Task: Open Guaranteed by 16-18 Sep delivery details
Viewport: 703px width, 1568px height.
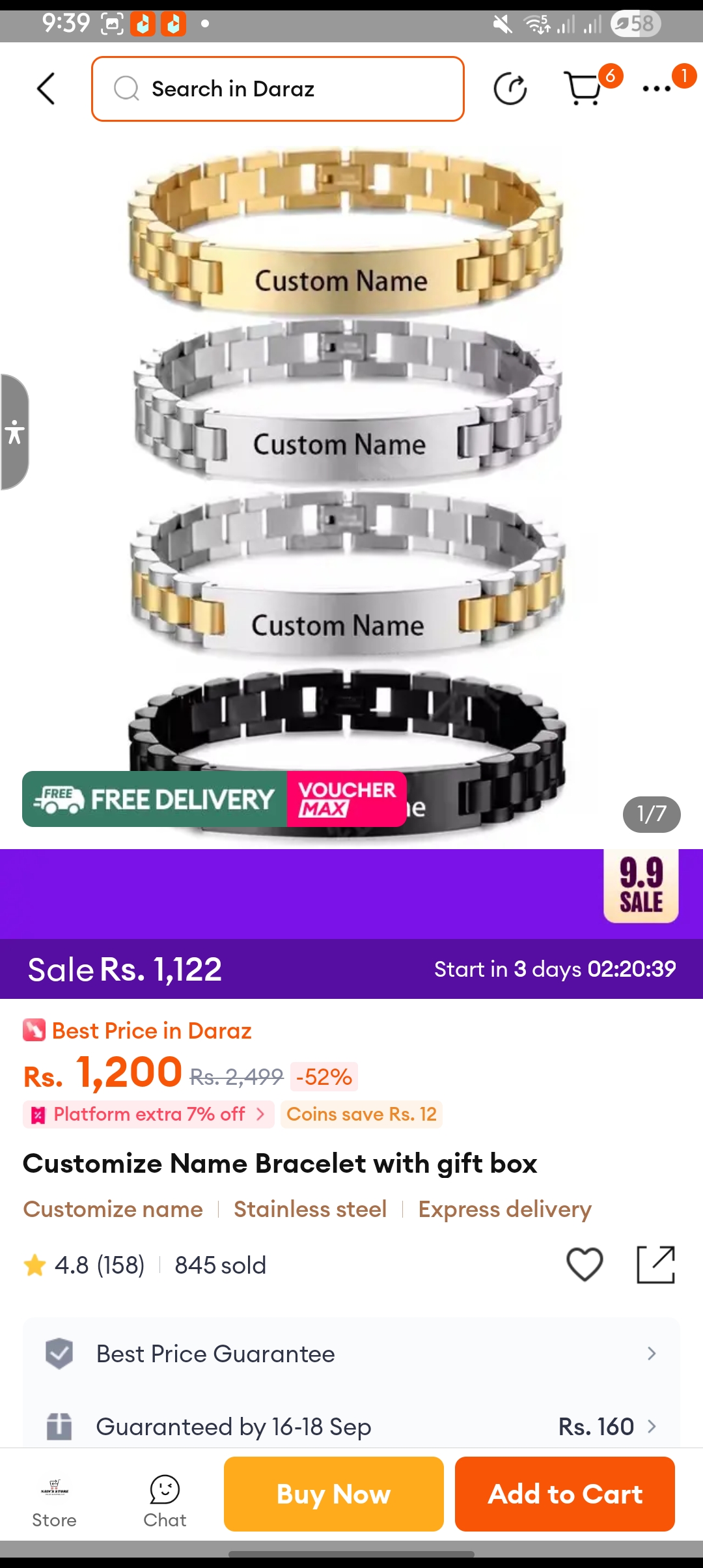Action: point(351,1427)
